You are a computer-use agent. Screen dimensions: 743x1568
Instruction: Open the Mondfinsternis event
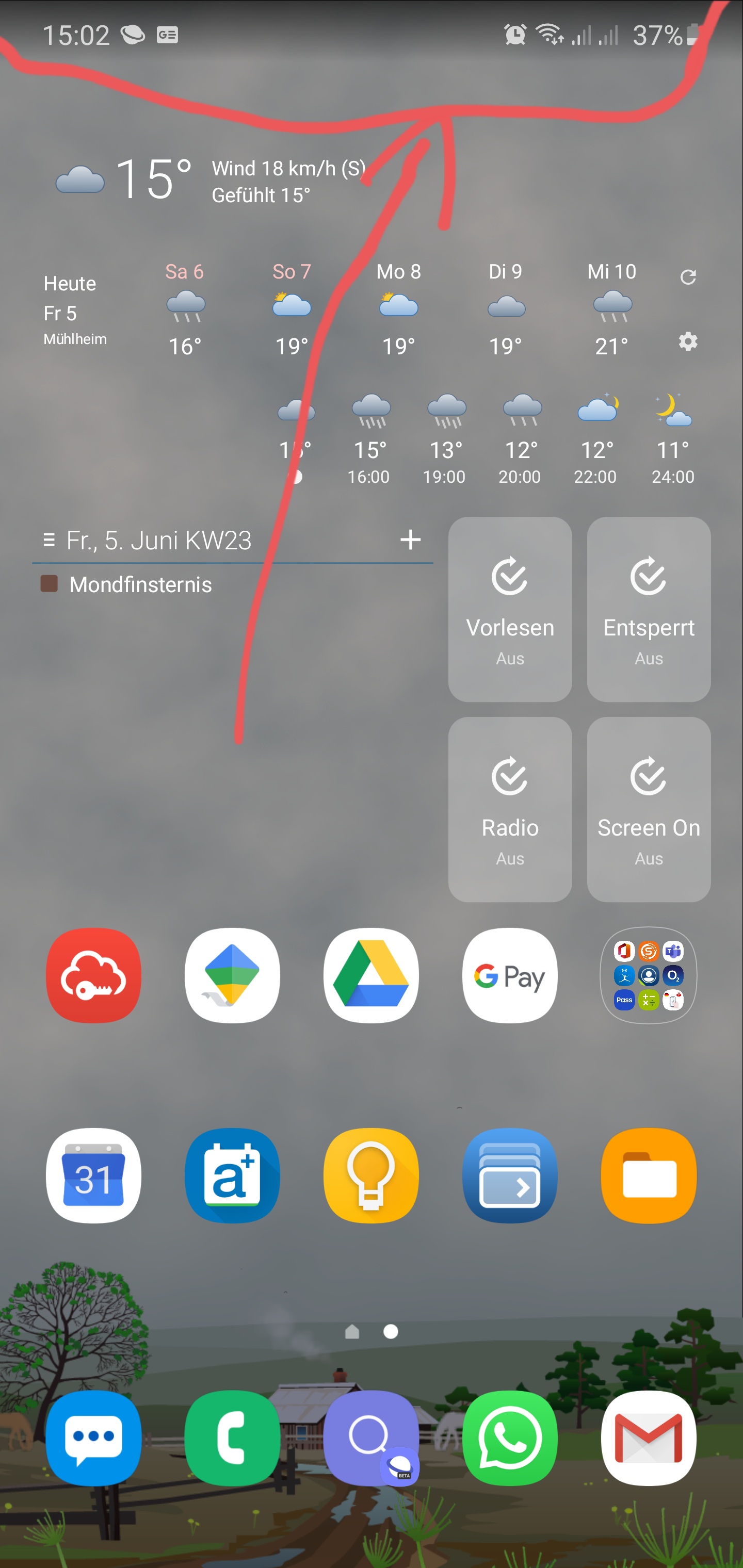(140, 584)
